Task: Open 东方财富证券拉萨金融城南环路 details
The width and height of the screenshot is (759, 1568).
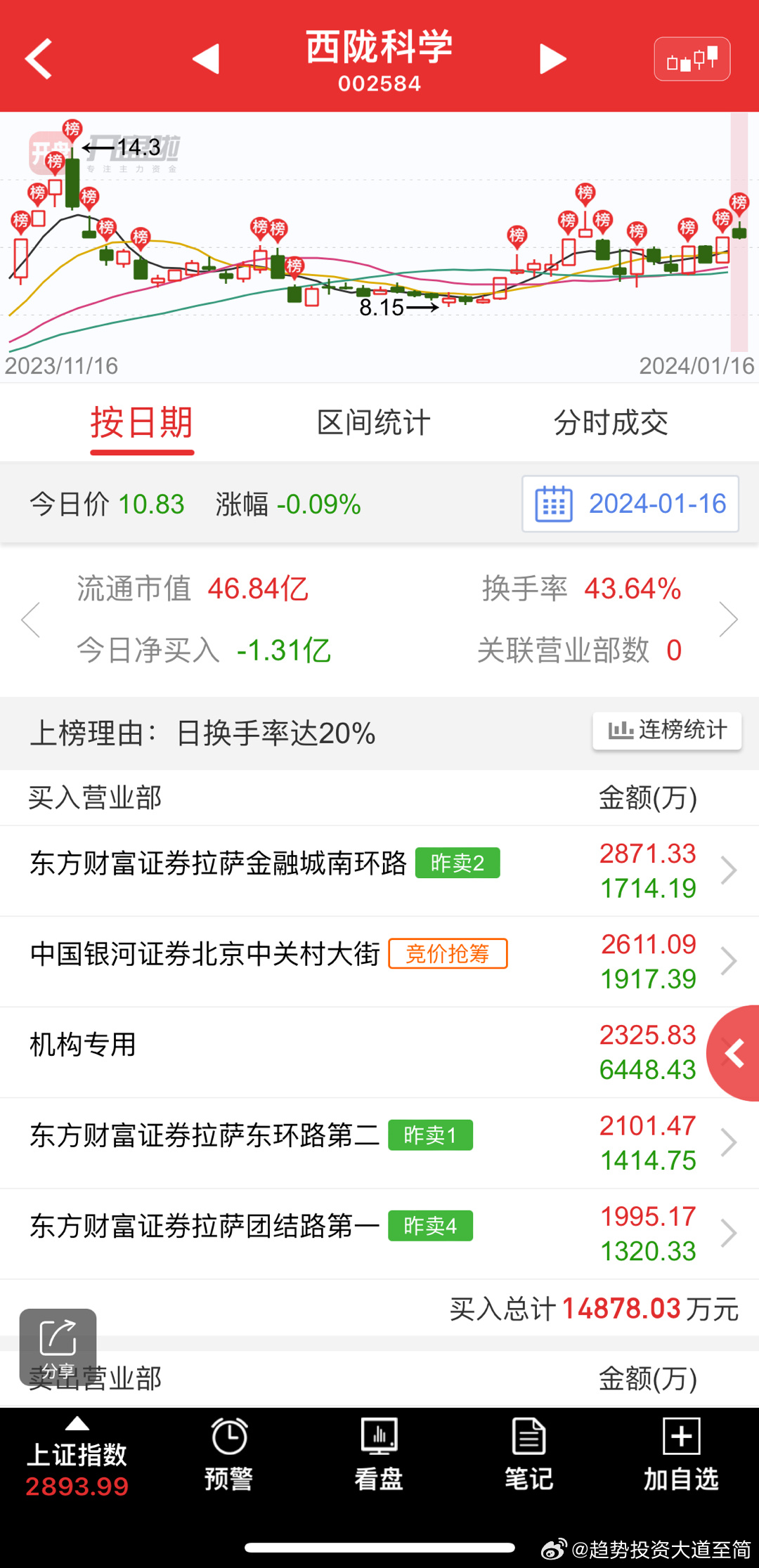Action: click(x=379, y=870)
